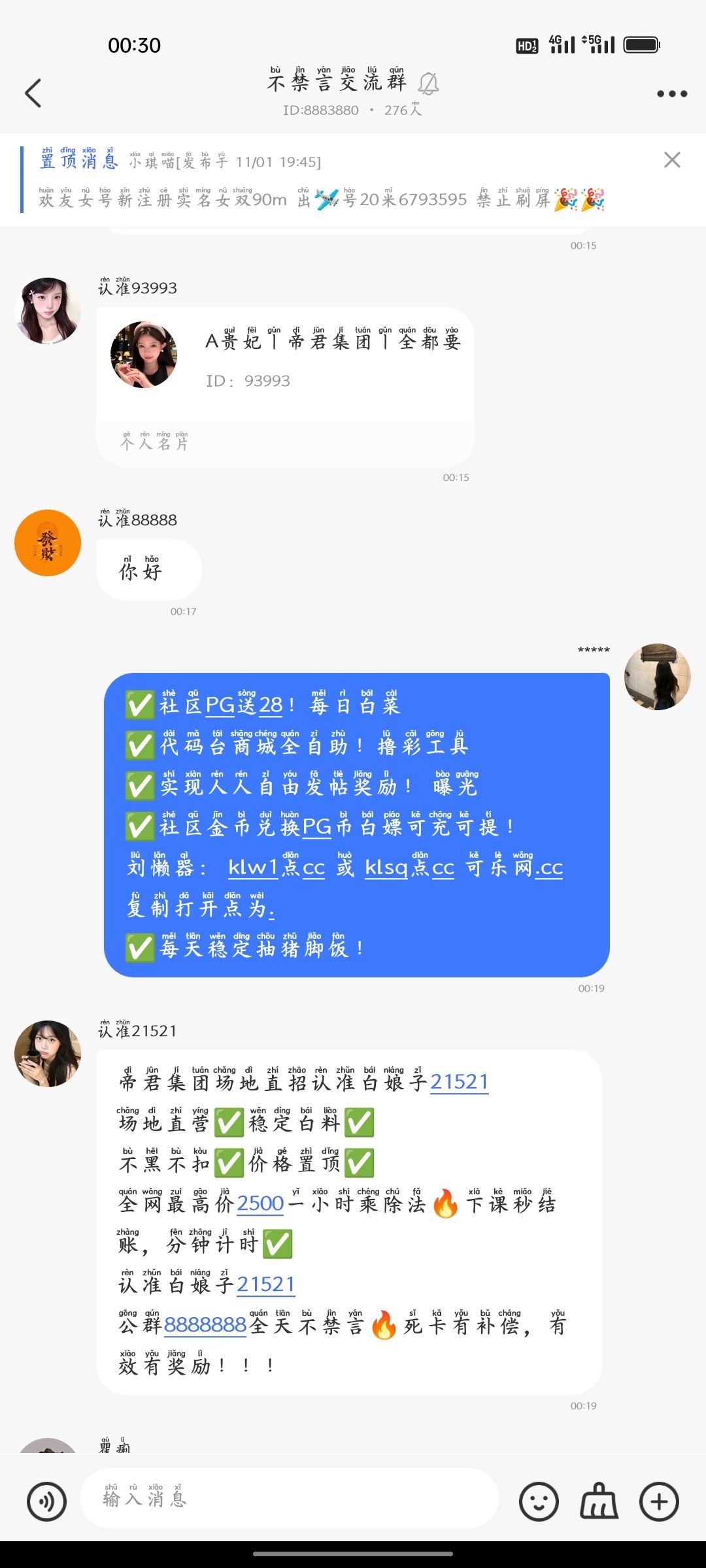Tap the orange 认准88888 avatar
706x1568 pixels.
[x=48, y=543]
